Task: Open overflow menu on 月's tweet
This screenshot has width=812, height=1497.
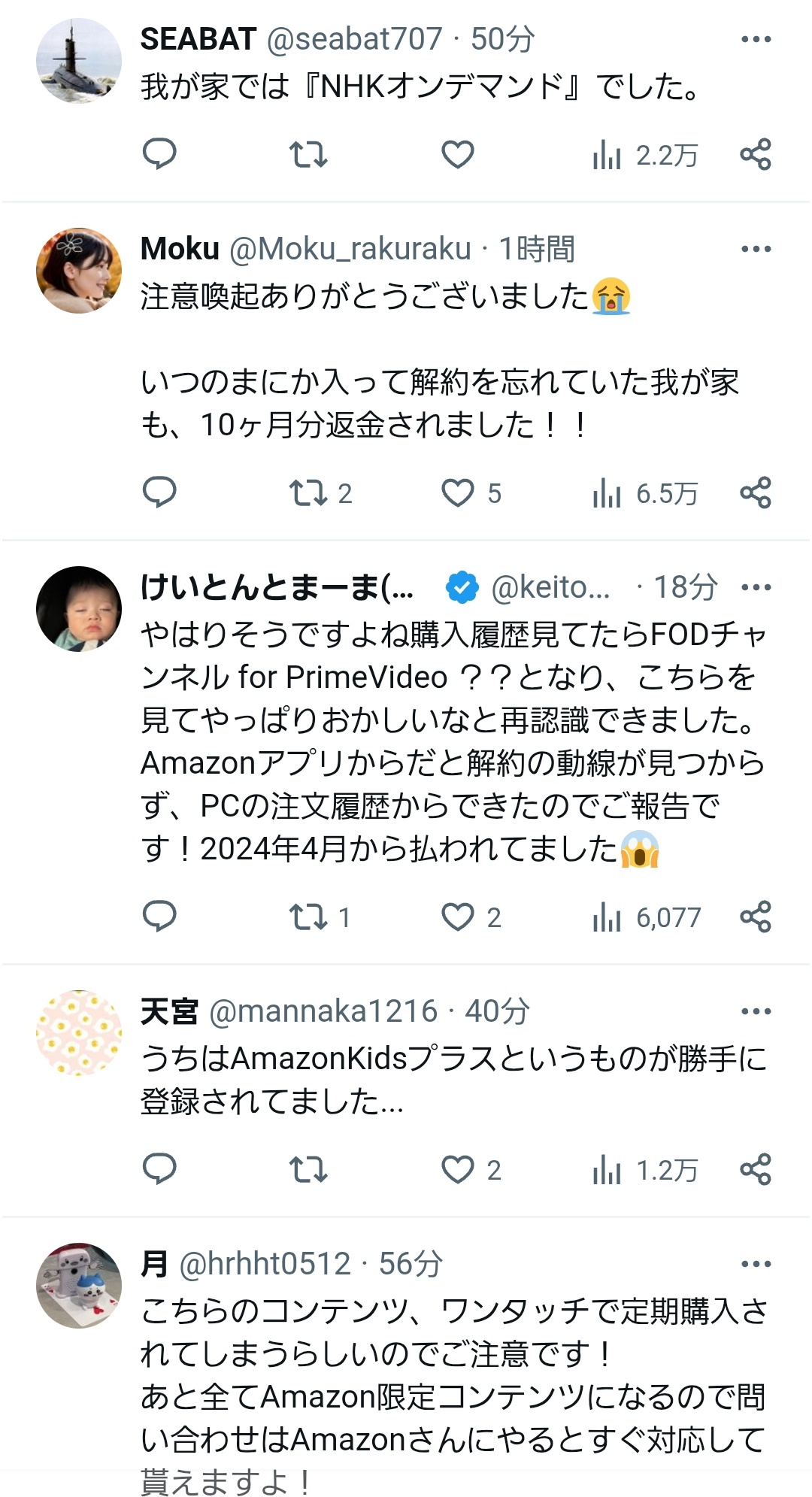Action: click(x=756, y=1264)
